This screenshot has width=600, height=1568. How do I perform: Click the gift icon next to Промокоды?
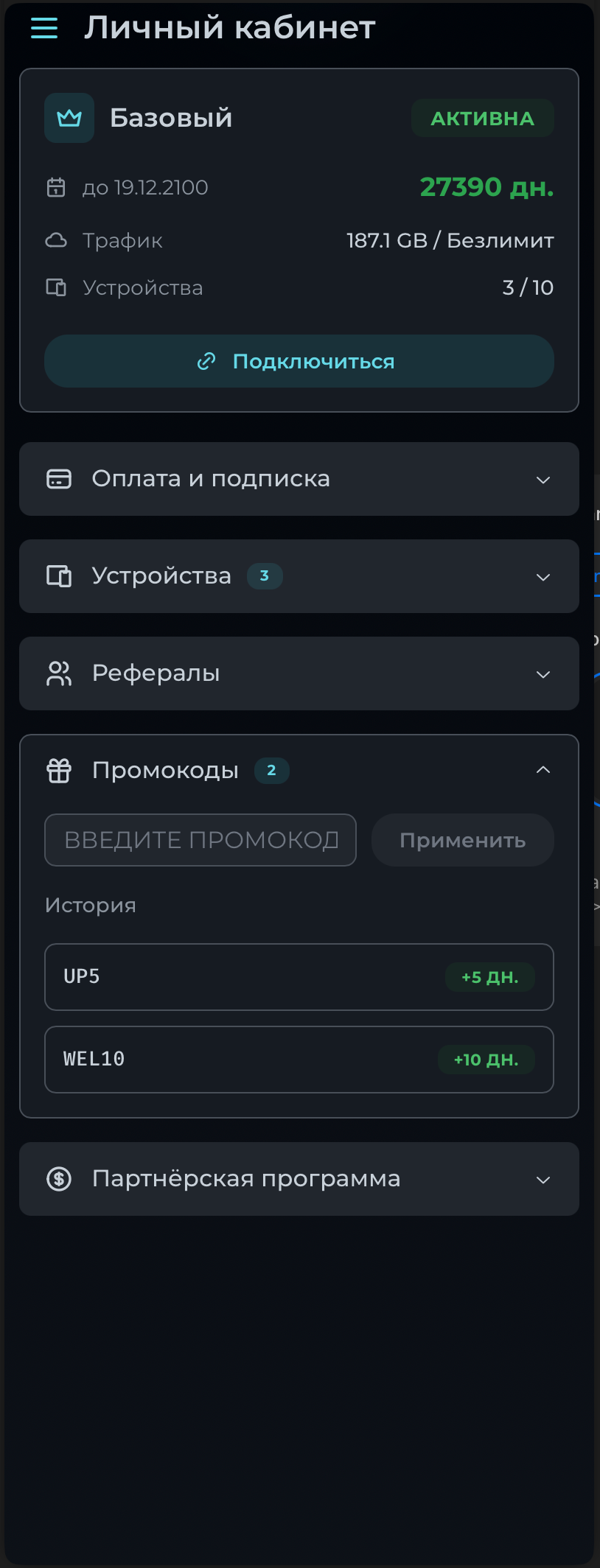[59, 770]
